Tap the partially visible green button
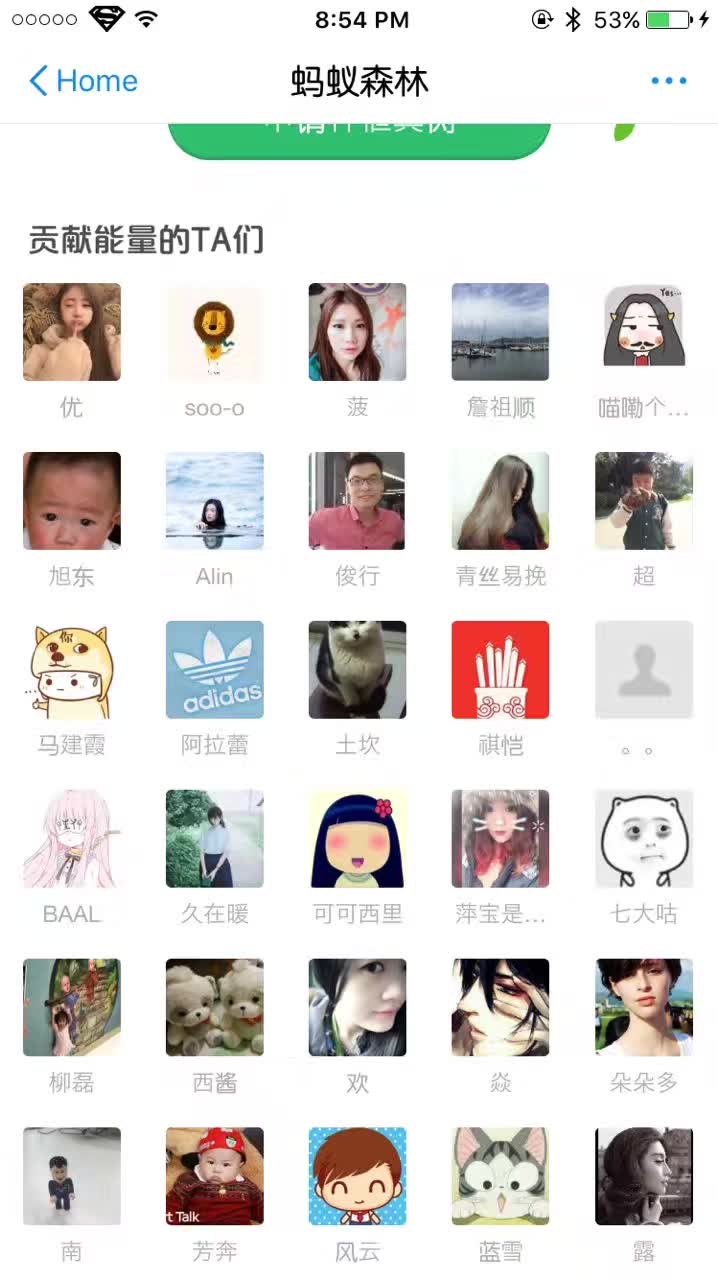The width and height of the screenshot is (718, 1280). 359,140
